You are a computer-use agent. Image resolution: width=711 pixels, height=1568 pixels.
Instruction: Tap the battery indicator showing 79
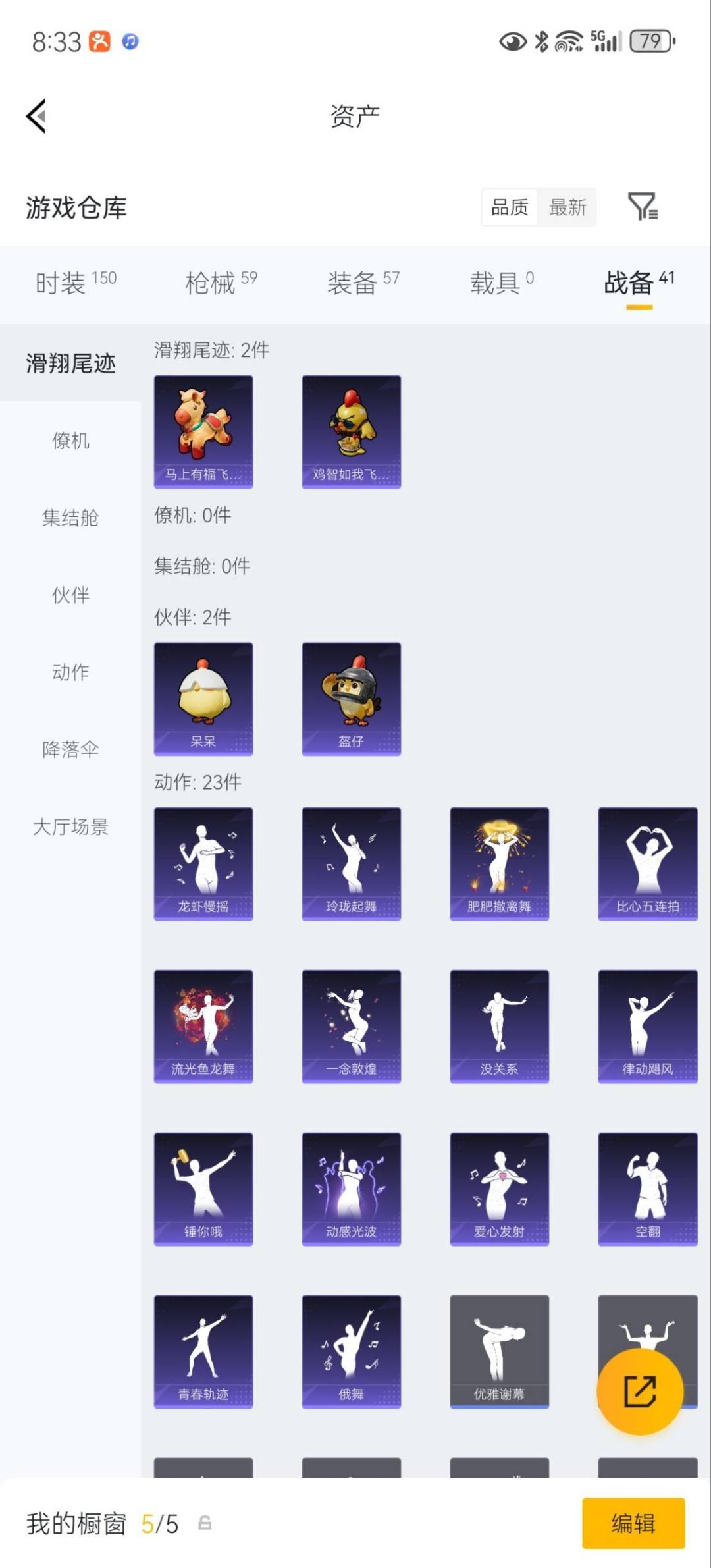point(649,42)
